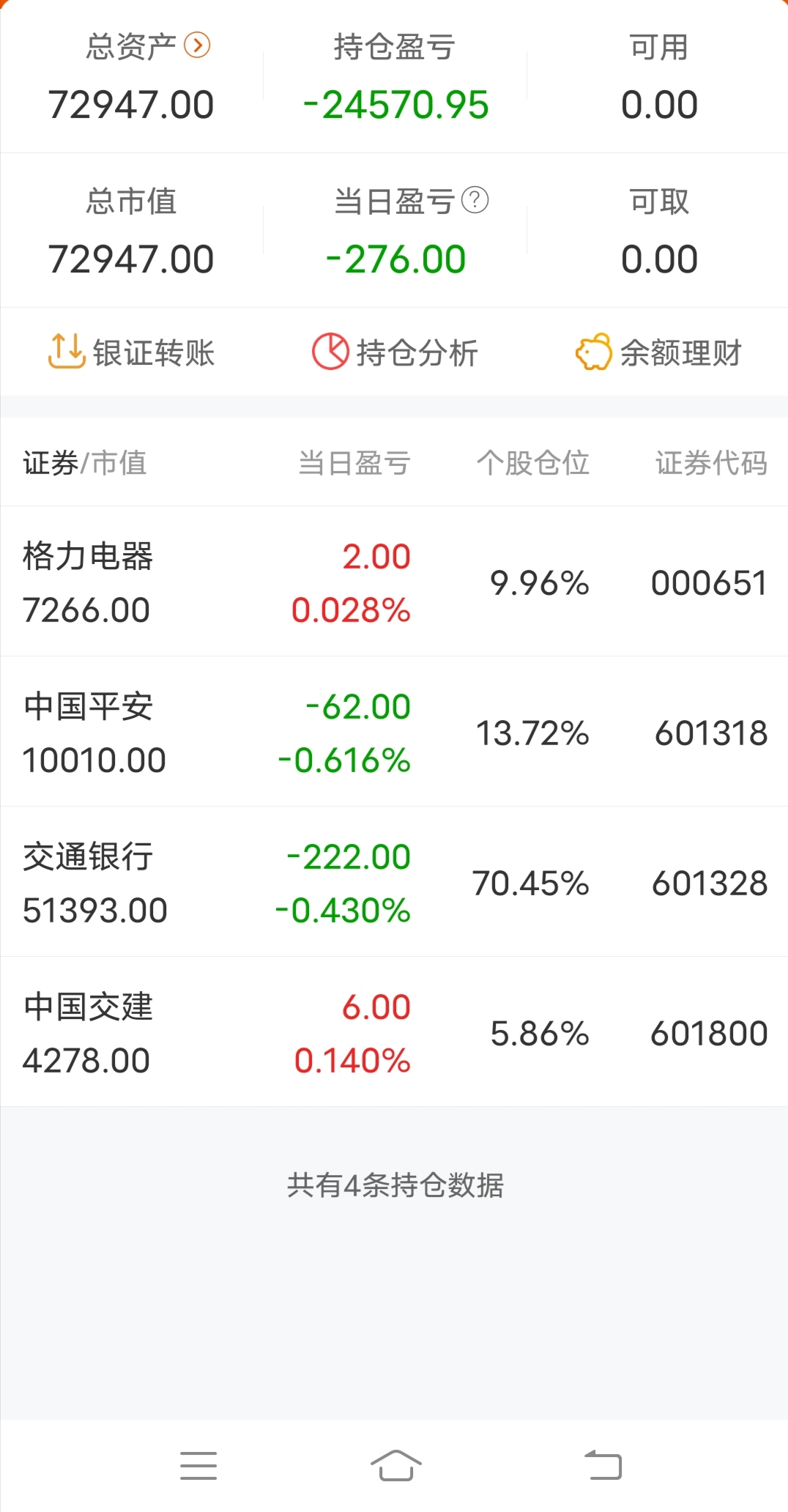Open 余额理财 balance wealth management
Viewport: 788px width, 1512px height.
(658, 352)
